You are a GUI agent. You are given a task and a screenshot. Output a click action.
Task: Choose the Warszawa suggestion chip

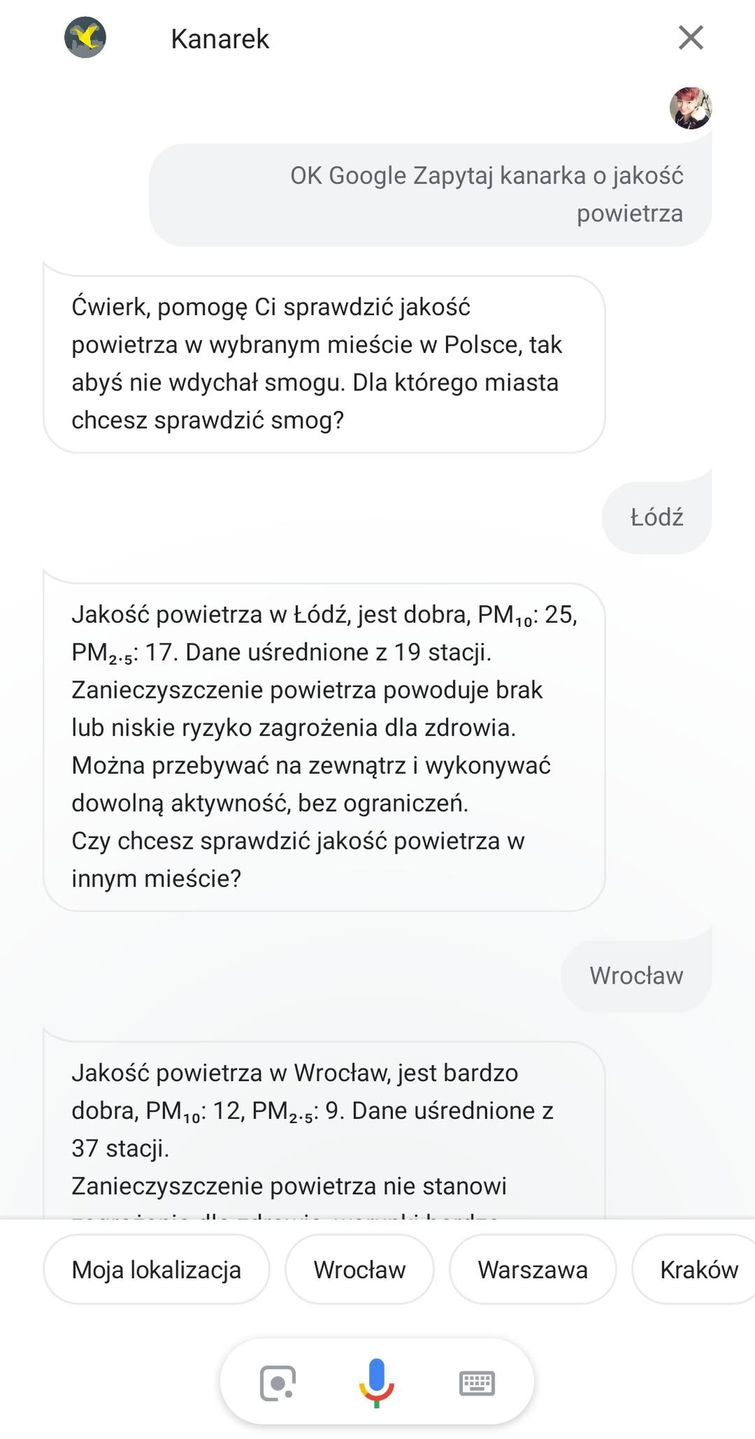(533, 1269)
